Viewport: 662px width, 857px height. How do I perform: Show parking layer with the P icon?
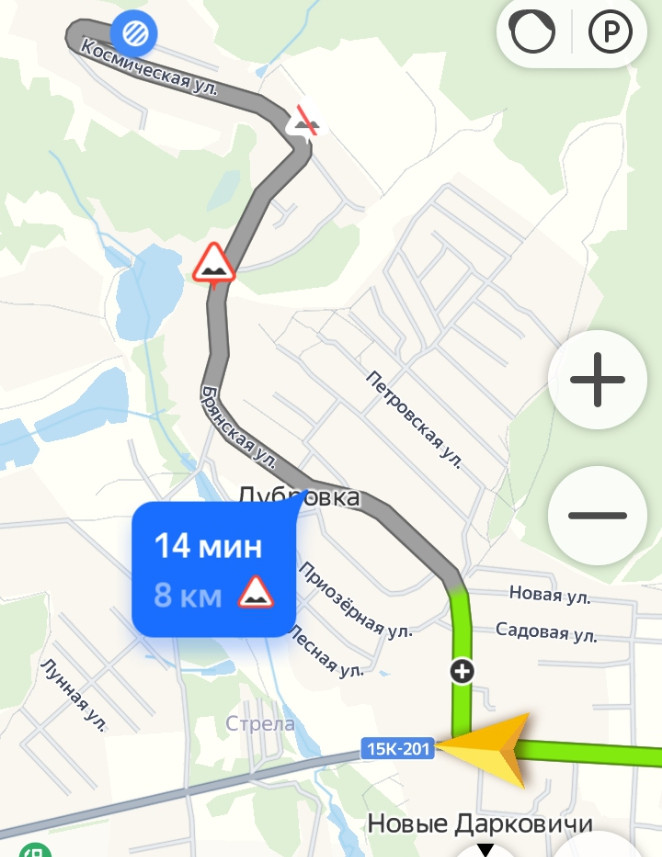[x=610, y=35]
